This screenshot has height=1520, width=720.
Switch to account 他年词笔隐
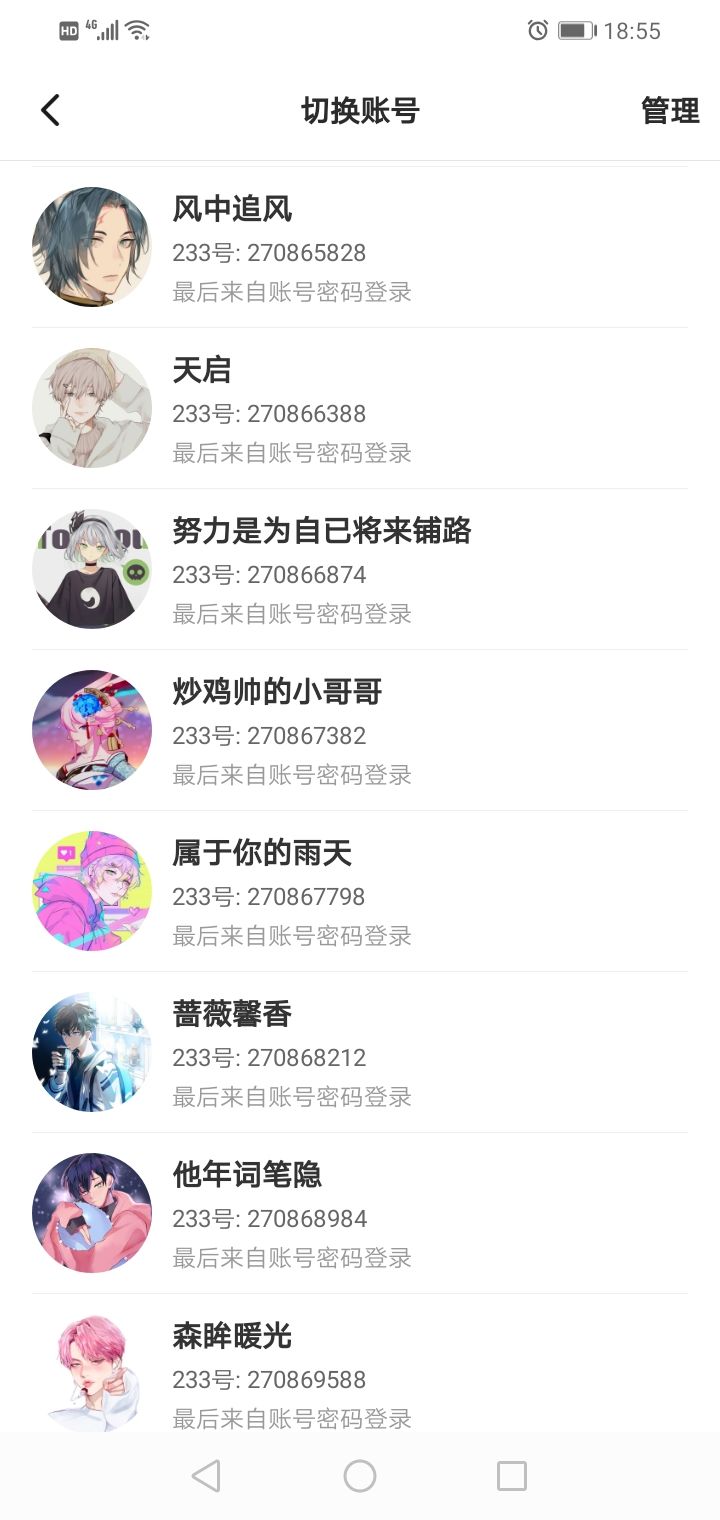click(x=360, y=1214)
